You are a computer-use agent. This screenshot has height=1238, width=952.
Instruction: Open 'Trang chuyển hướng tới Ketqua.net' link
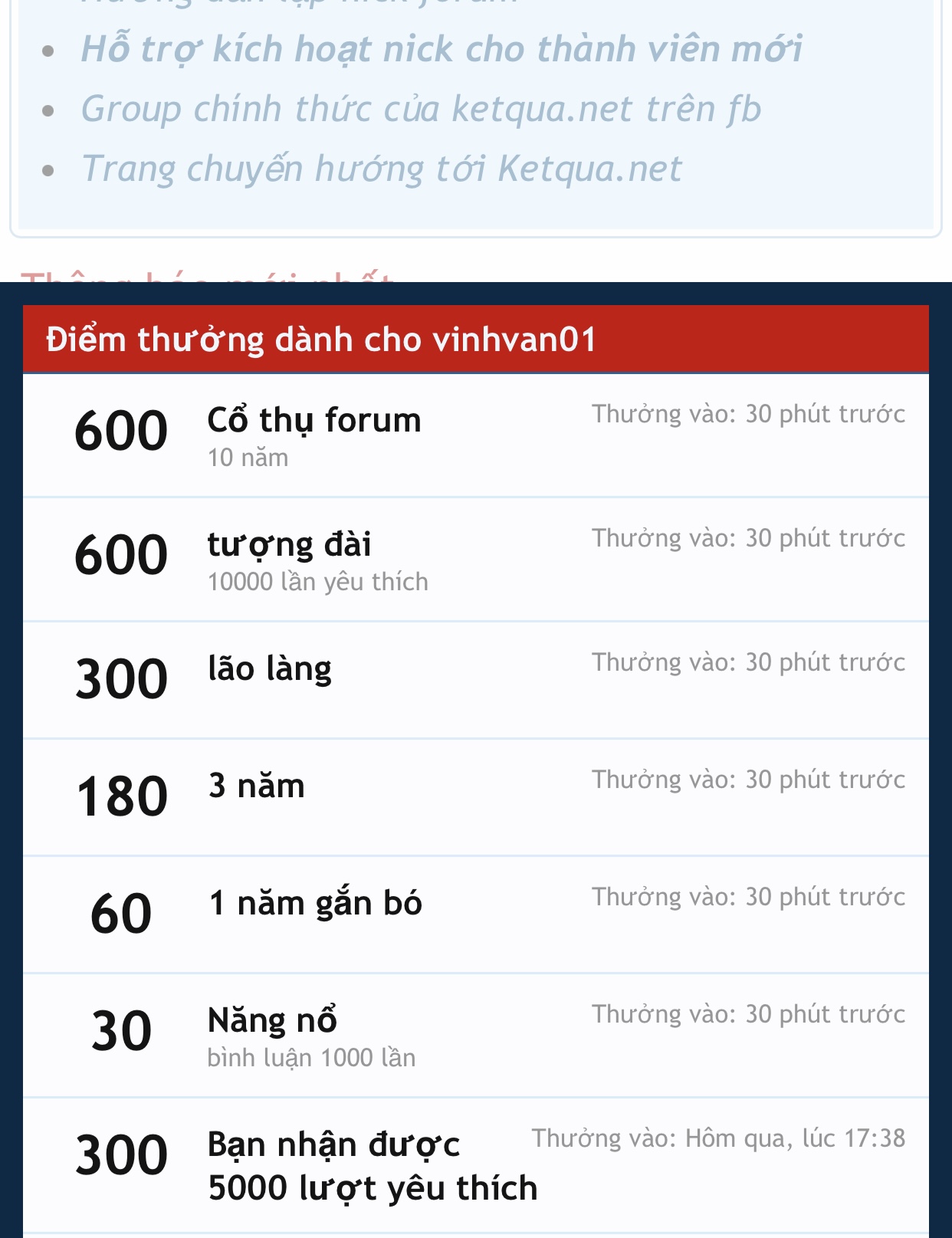(x=381, y=169)
